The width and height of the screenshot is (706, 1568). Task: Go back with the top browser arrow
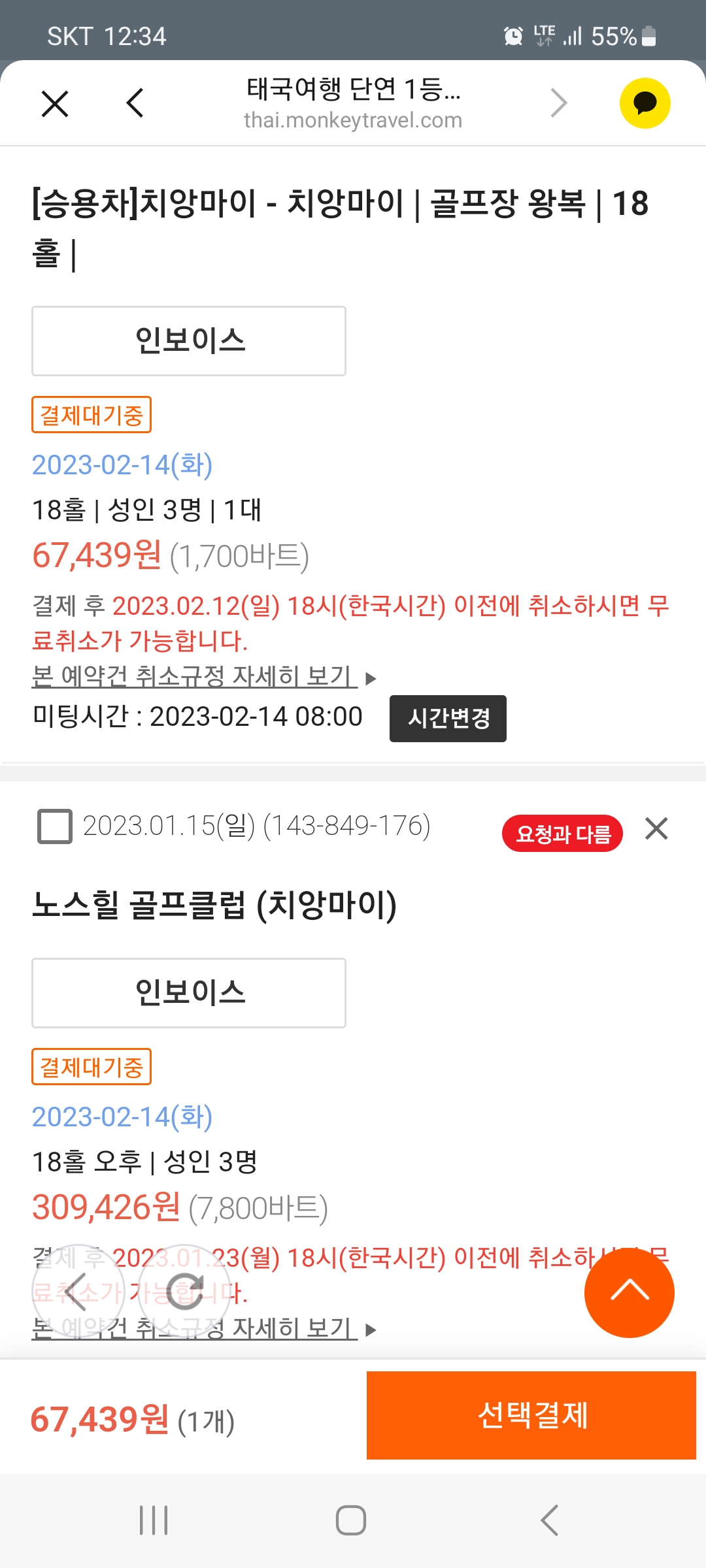[x=135, y=103]
